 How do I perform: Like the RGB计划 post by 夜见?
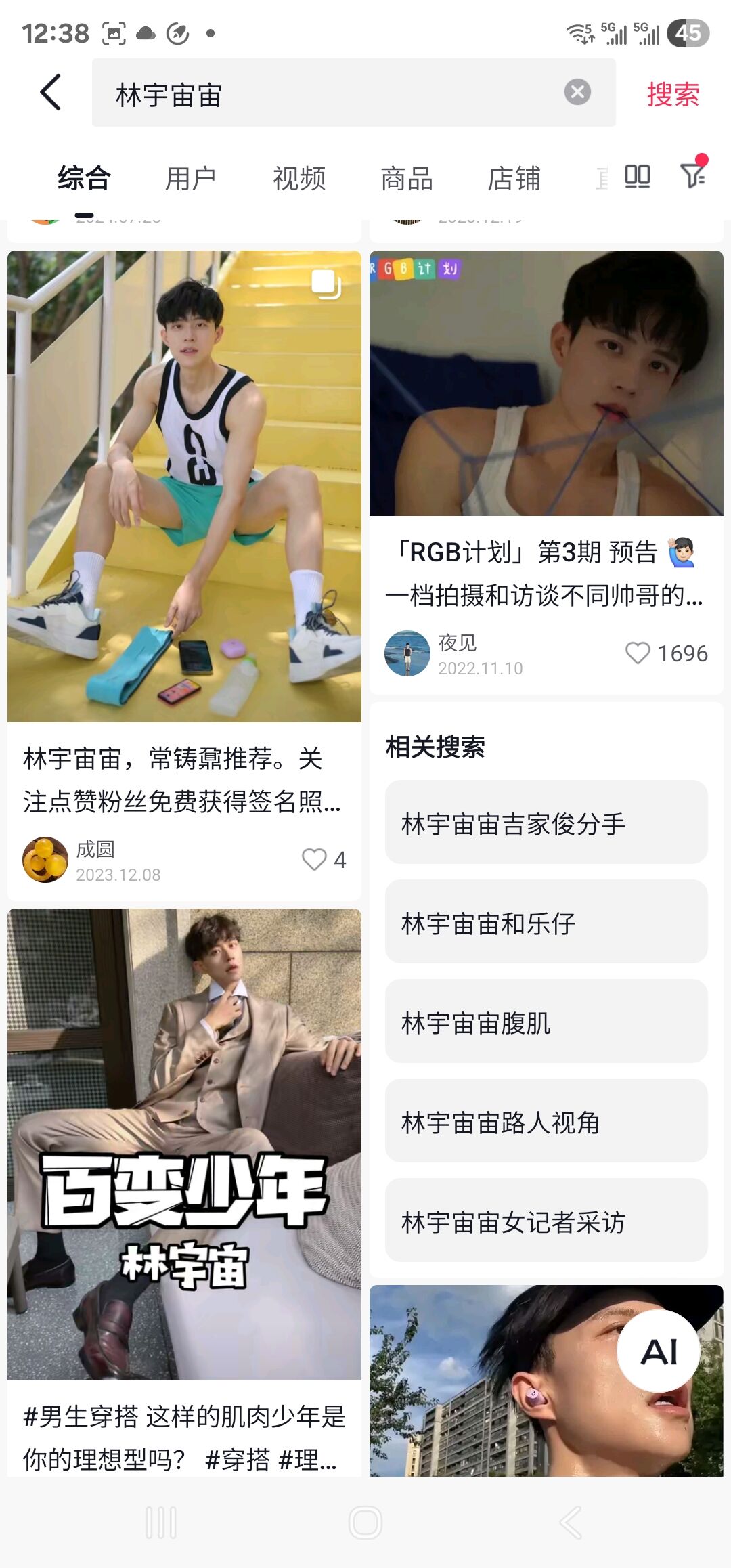click(638, 653)
